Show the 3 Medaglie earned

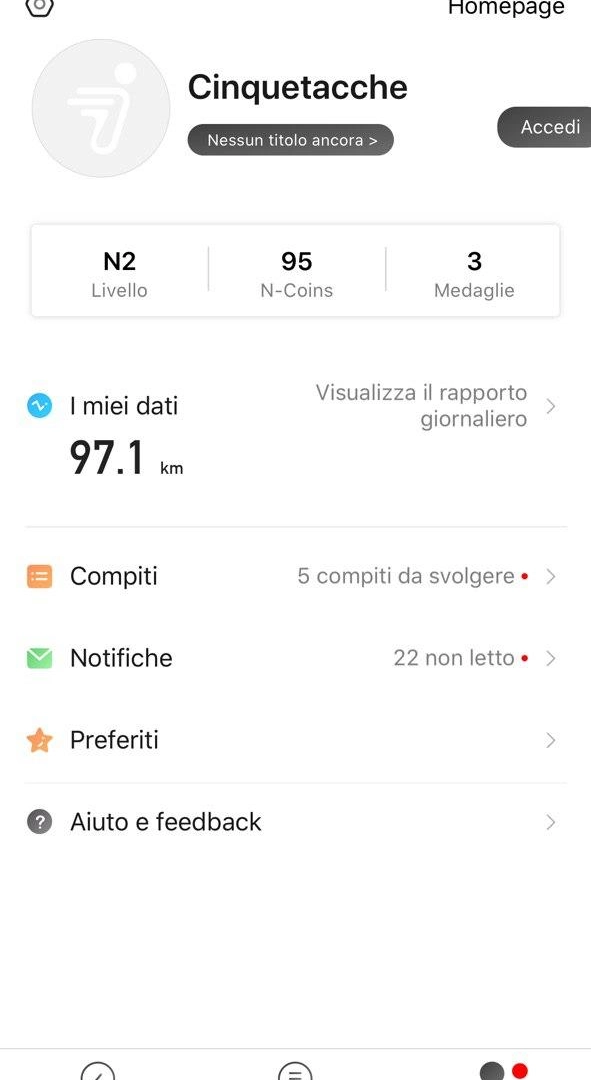tap(474, 273)
